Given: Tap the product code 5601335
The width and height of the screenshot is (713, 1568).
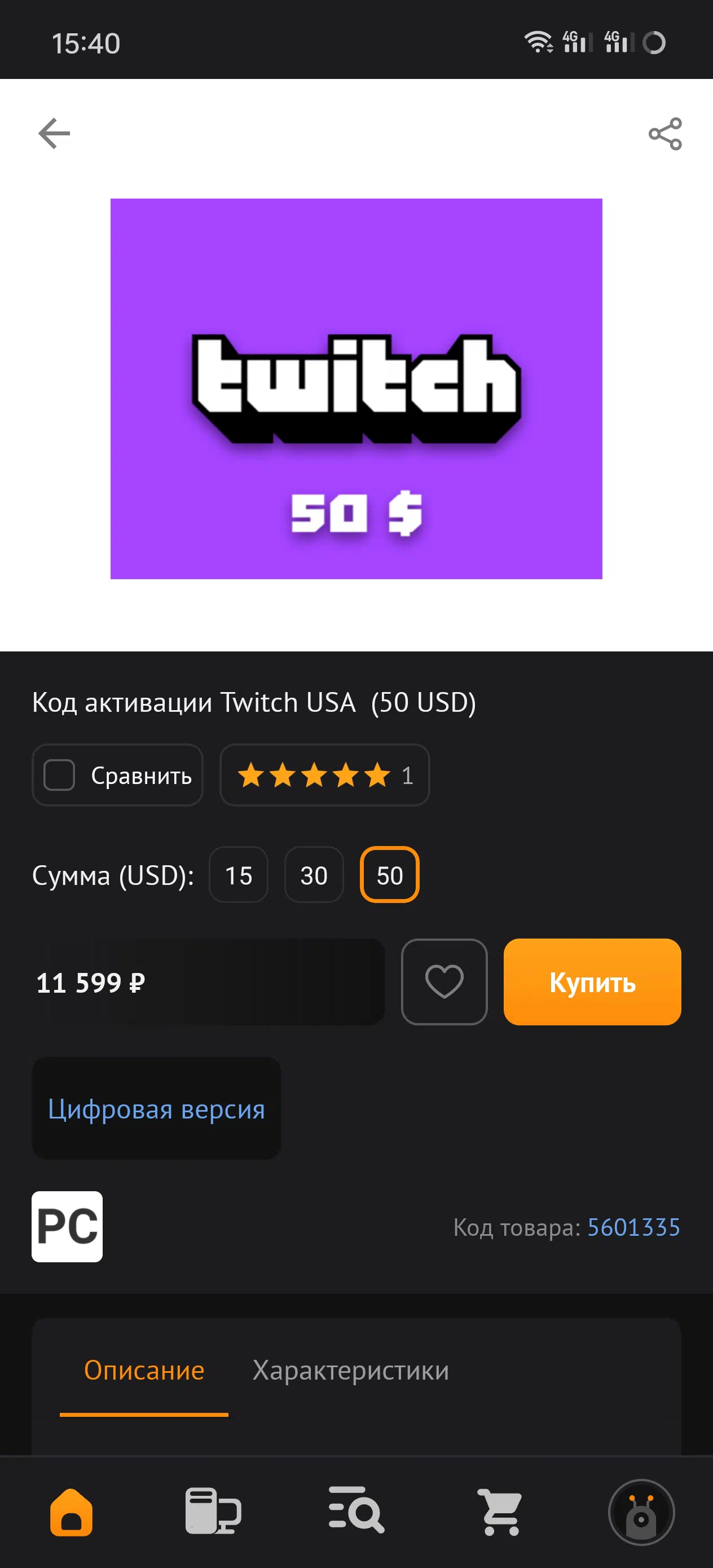Looking at the screenshot, I should (x=633, y=1227).
